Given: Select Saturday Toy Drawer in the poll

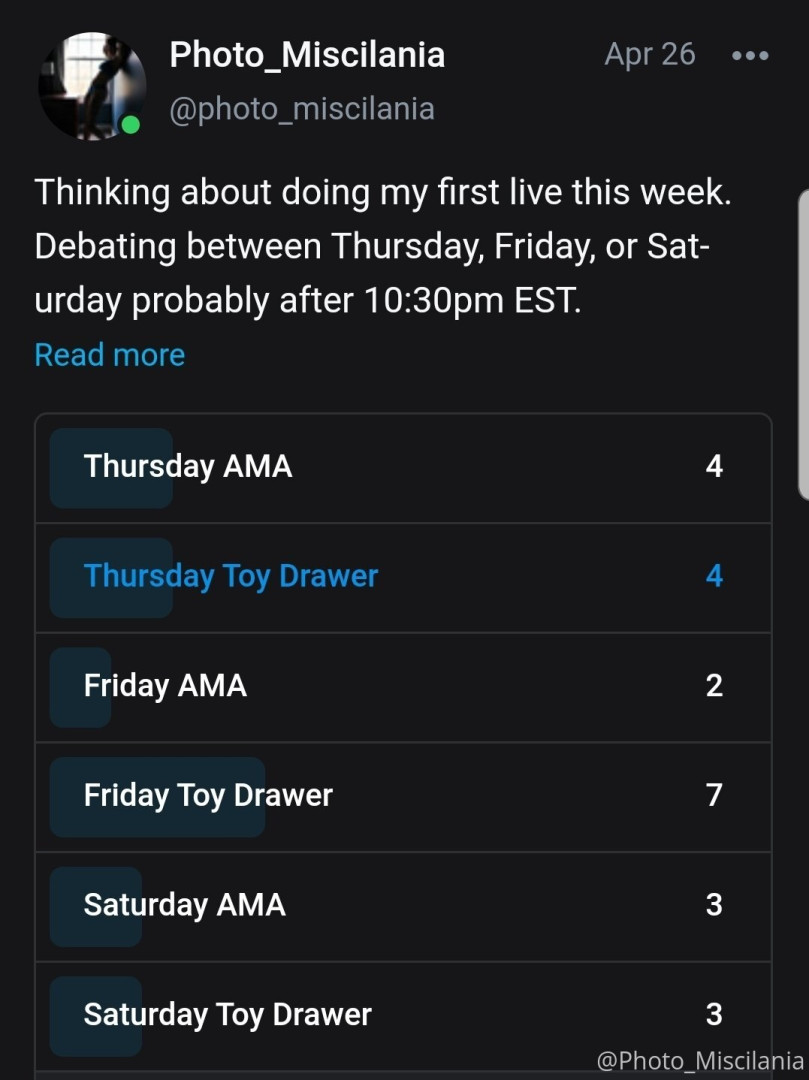Looking at the screenshot, I should coord(402,1015).
